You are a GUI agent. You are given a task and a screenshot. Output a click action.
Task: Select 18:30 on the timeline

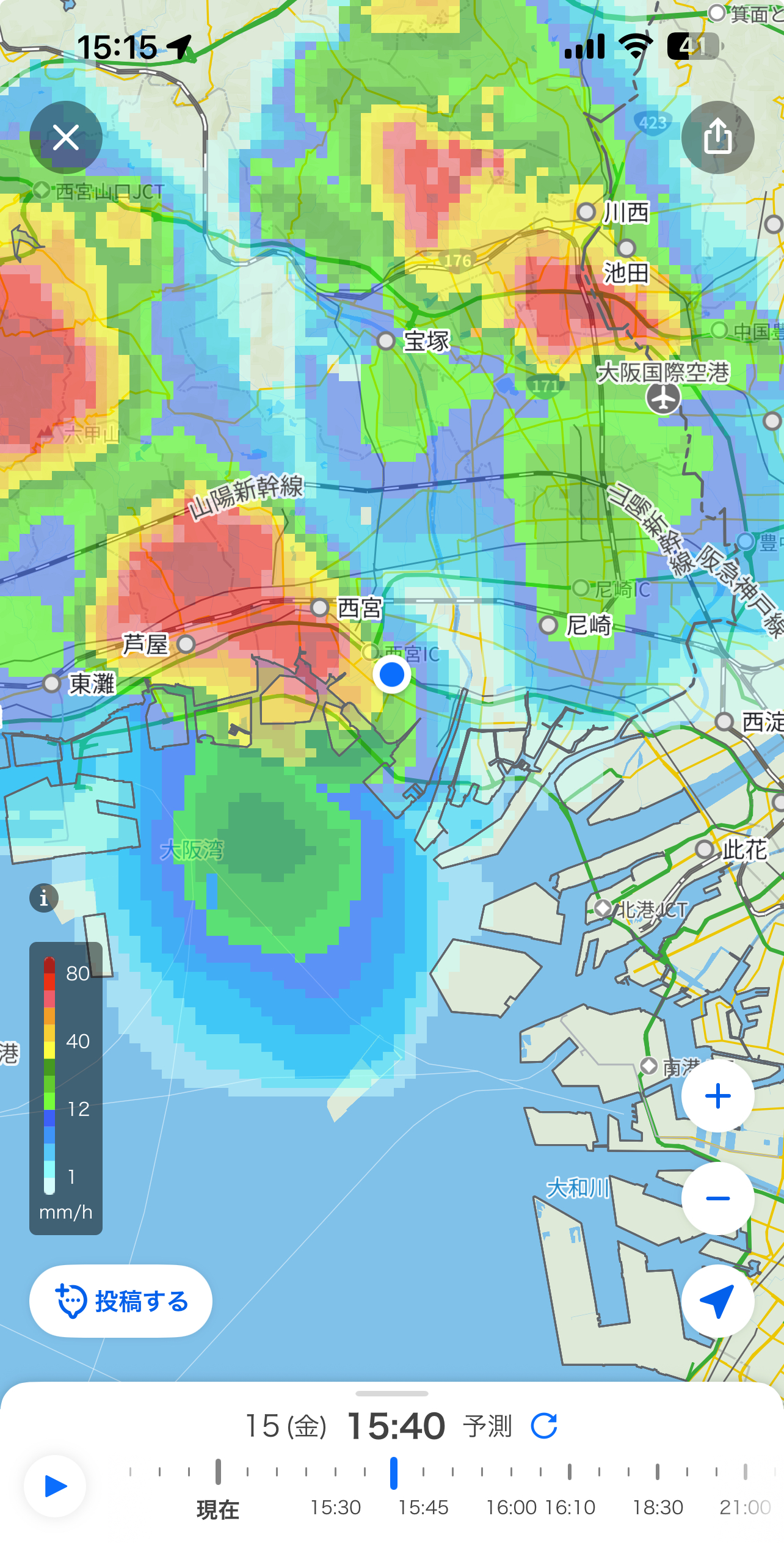point(658,1508)
